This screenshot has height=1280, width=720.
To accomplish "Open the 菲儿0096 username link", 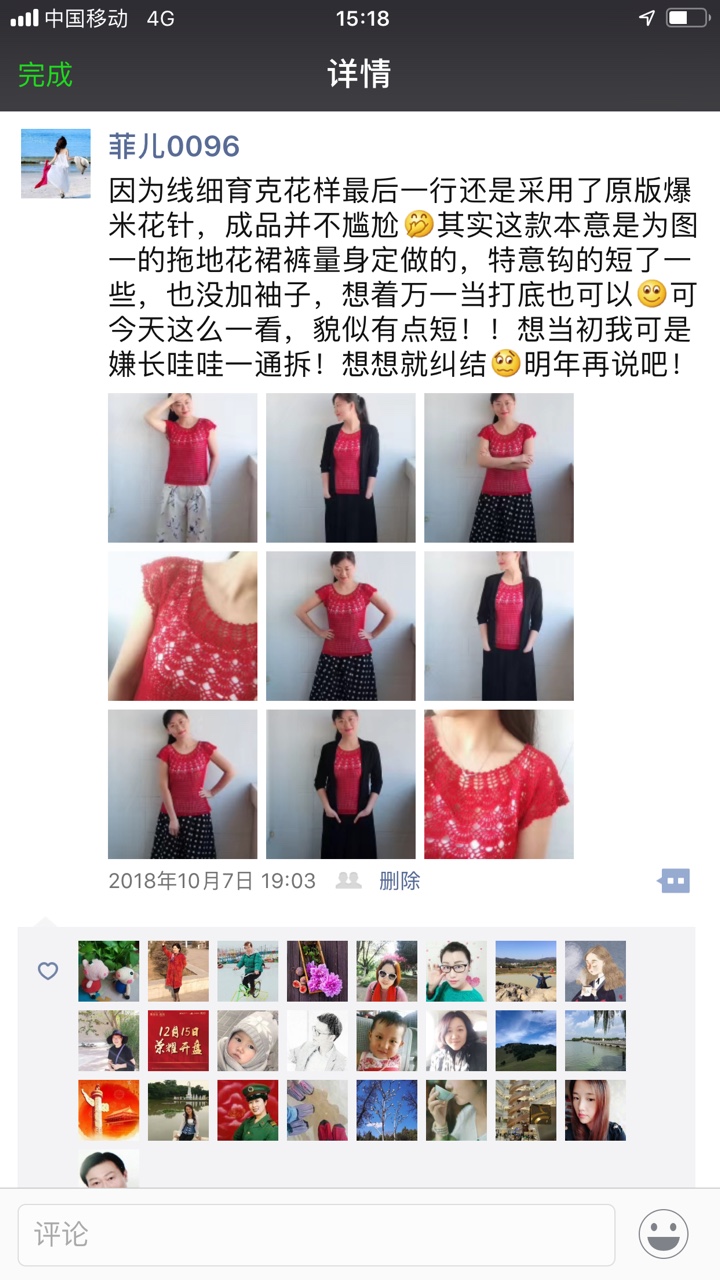I will click(174, 146).
